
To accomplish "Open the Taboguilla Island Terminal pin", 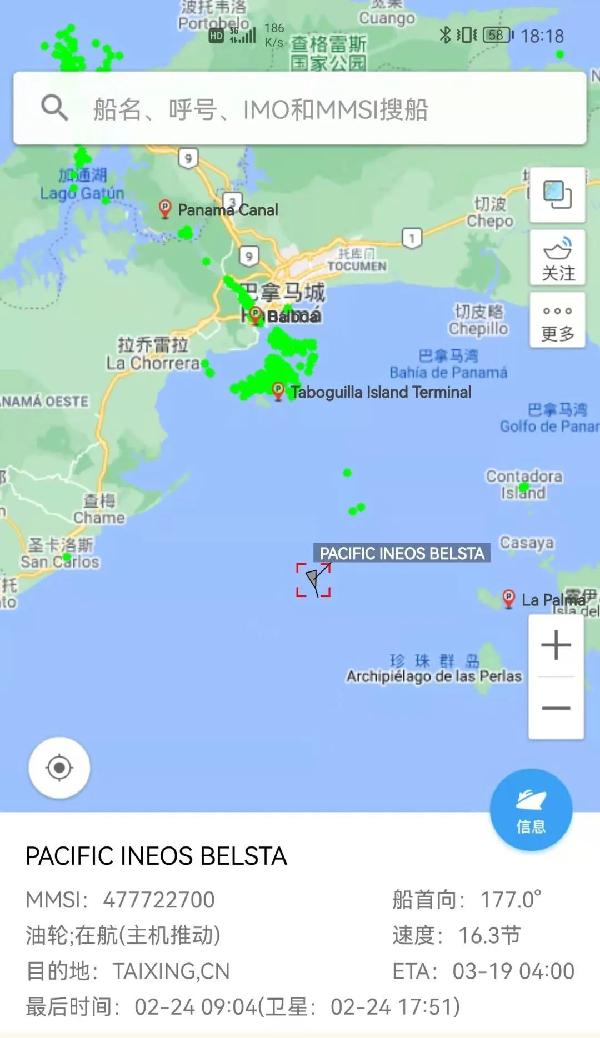I will 278,391.
